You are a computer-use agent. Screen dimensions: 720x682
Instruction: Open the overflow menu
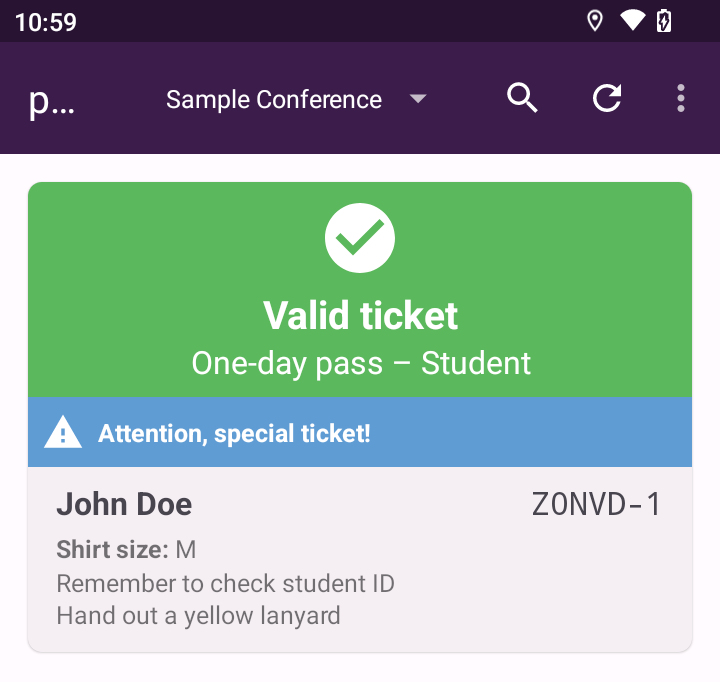(x=681, y=98)
